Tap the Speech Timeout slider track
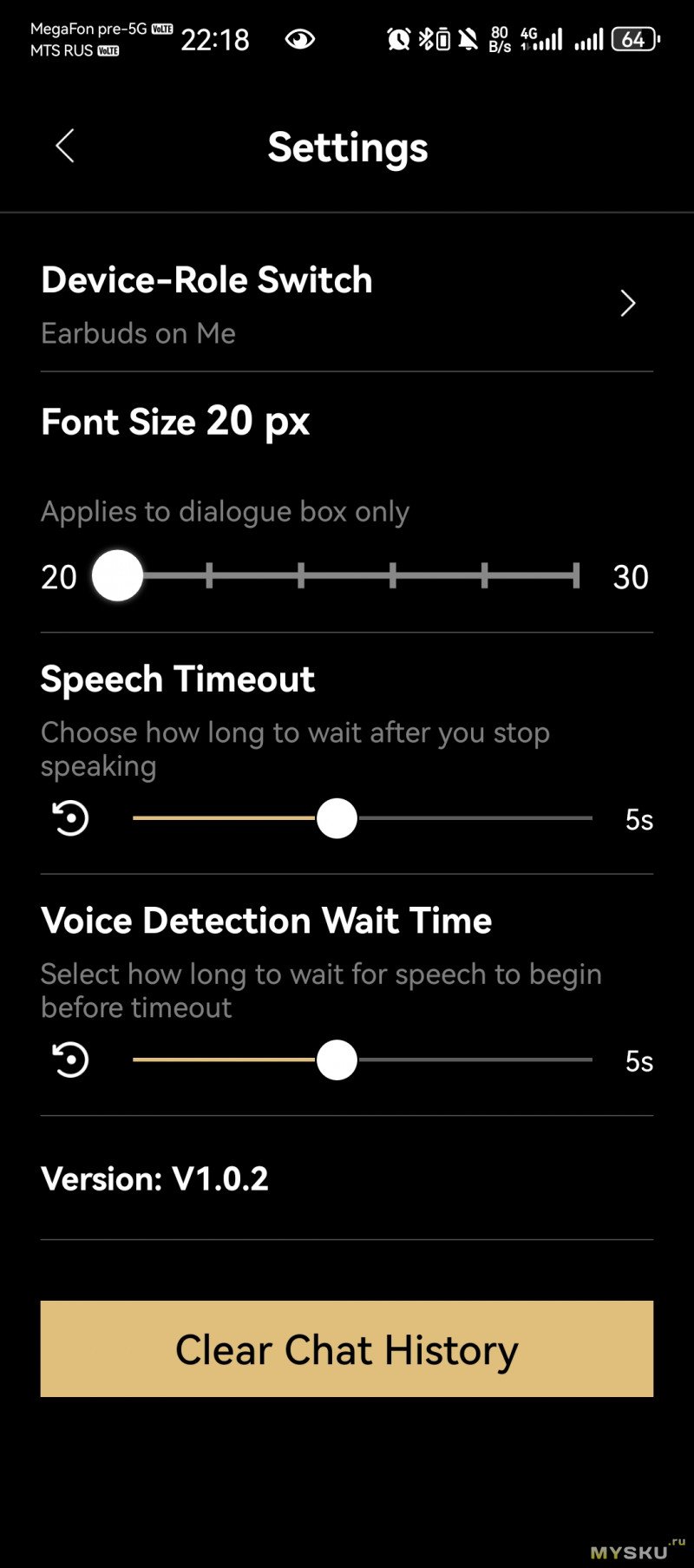The width and height of the screenshot is (694, 1568). tap(363, 818)
